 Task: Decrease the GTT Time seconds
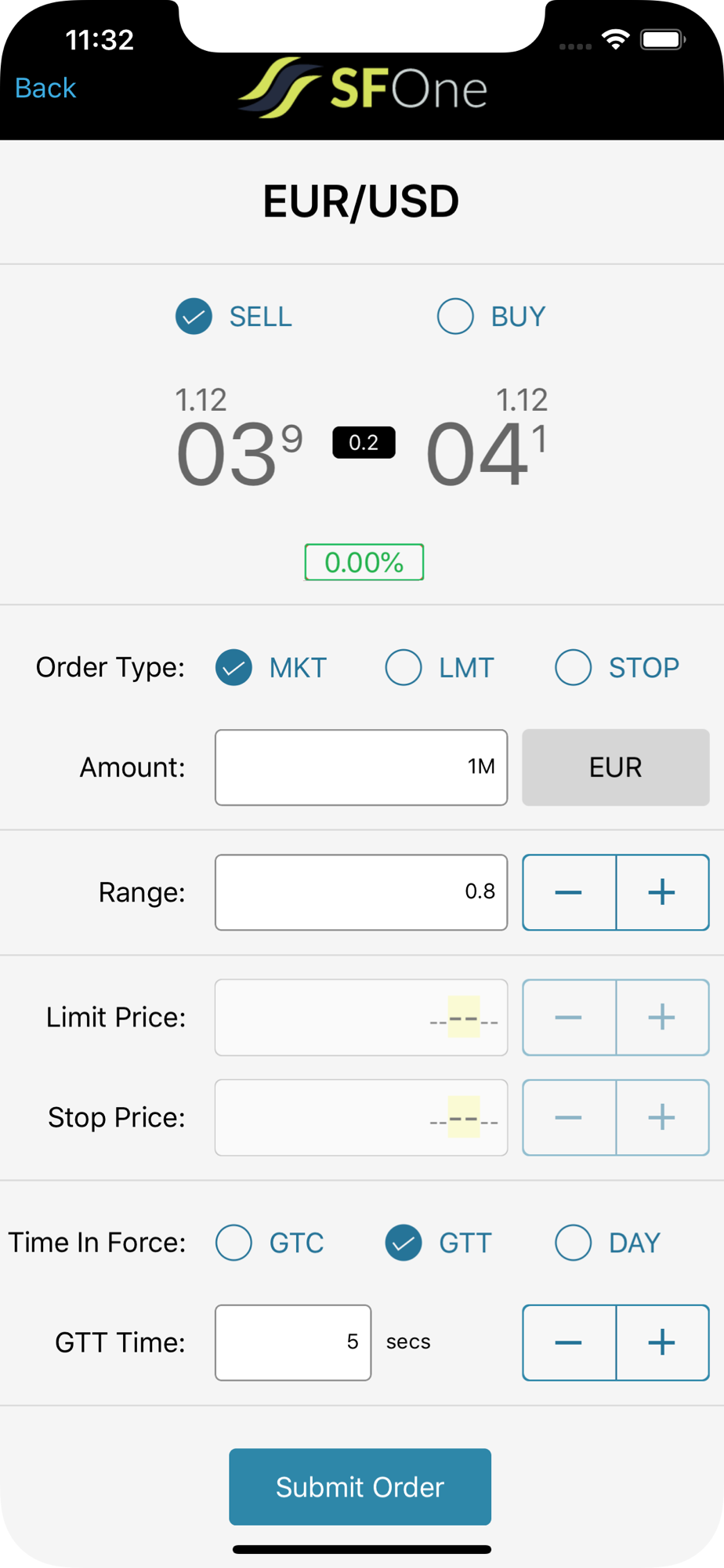[x=570, y=1342]
